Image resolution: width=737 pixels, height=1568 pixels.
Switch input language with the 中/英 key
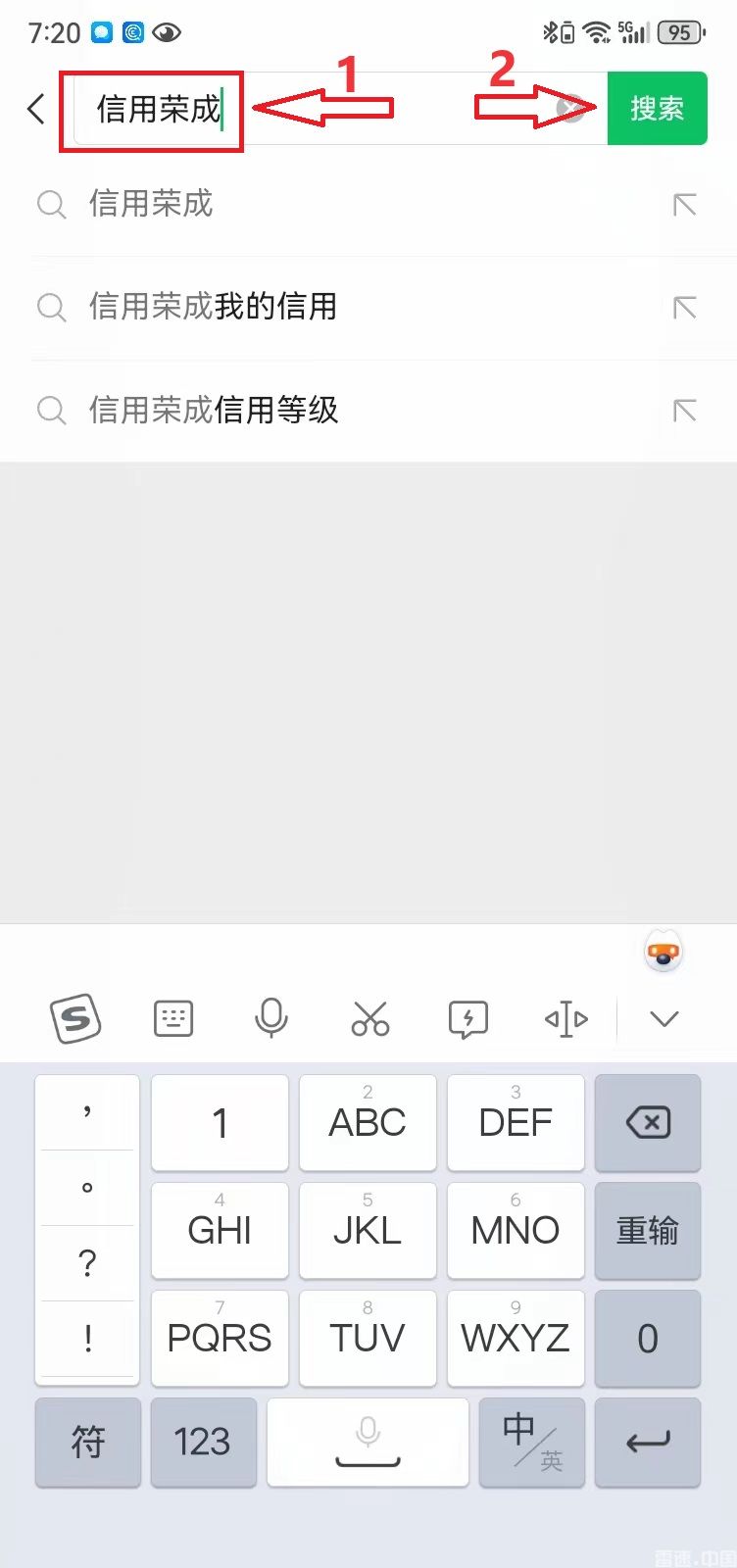pos(531,1442)
